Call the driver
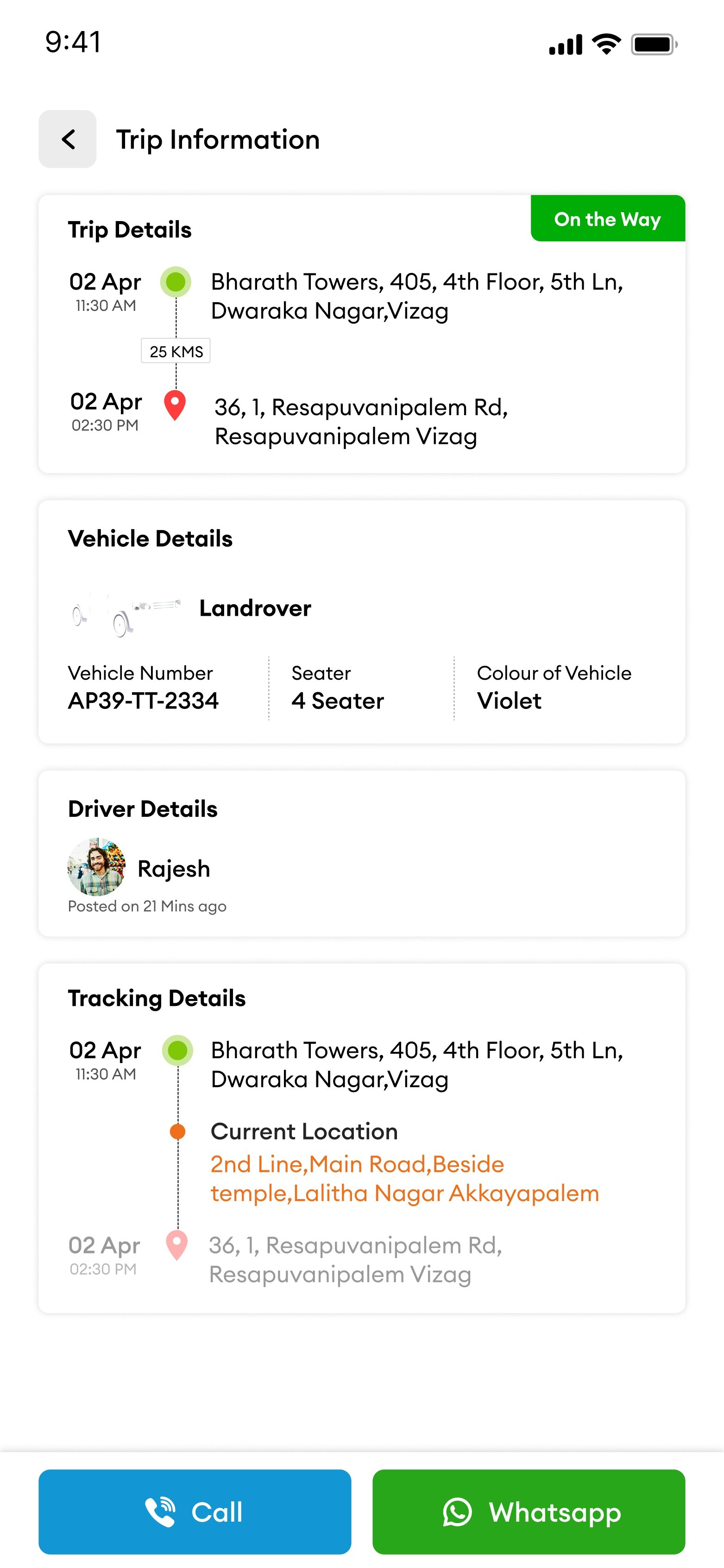The height and width of the screenshot is (1568, 724). [x=195, y=1511]
